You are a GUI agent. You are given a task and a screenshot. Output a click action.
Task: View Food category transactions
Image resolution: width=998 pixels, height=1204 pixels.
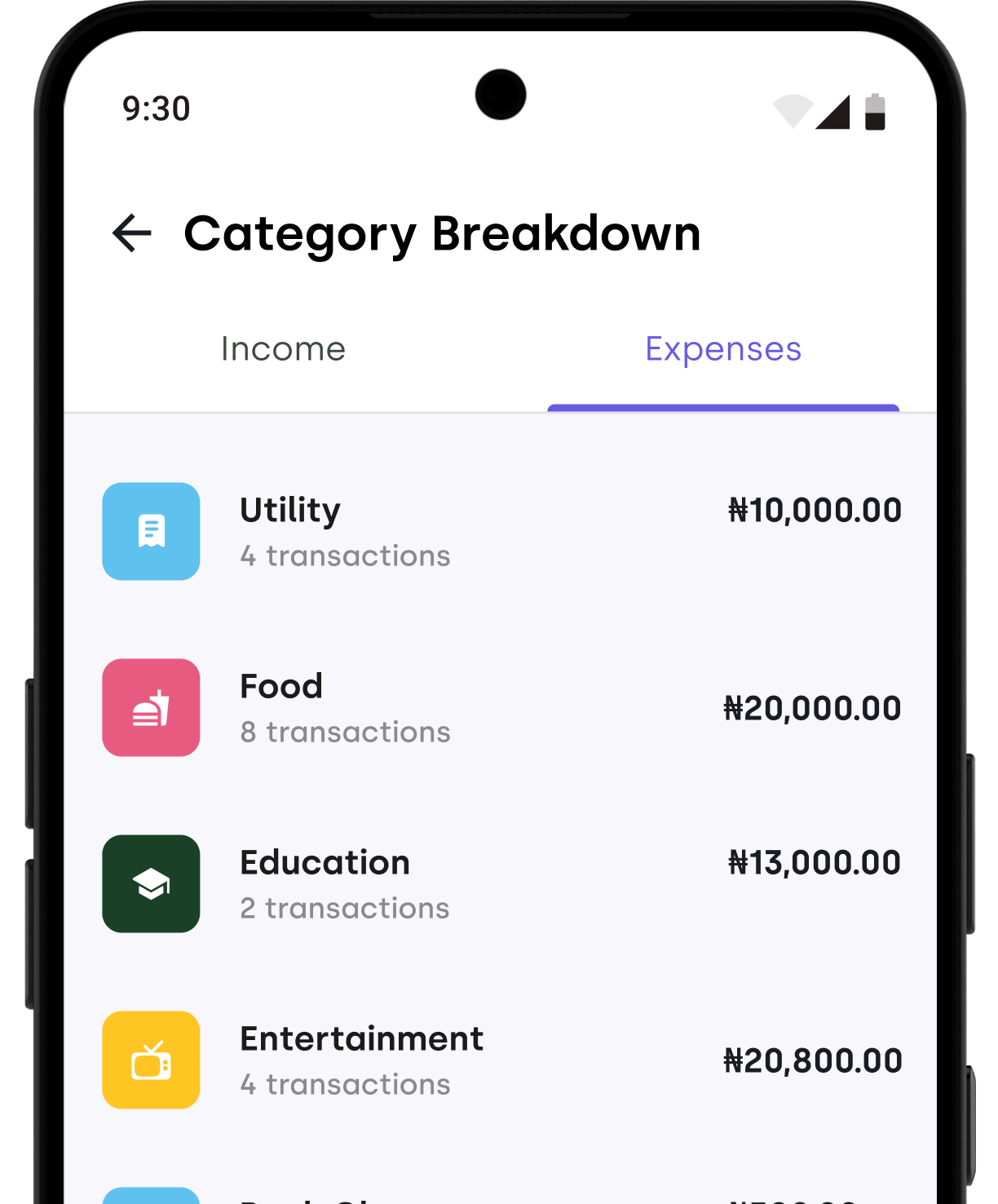(501, 708)
